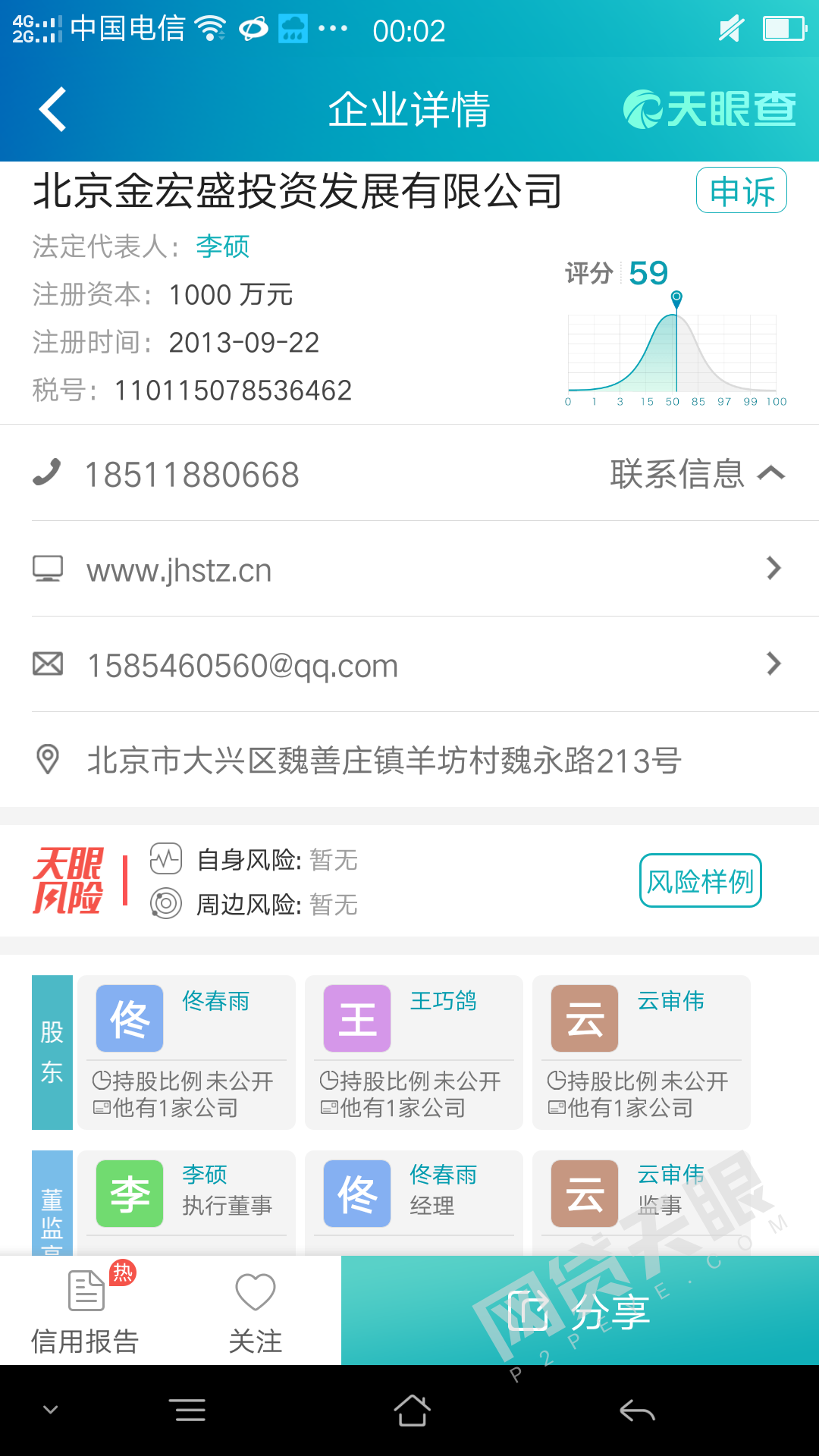Screen dimensions: 819x1456
Task: View the 风险样例 risk example
Action: tap(701, 880)
